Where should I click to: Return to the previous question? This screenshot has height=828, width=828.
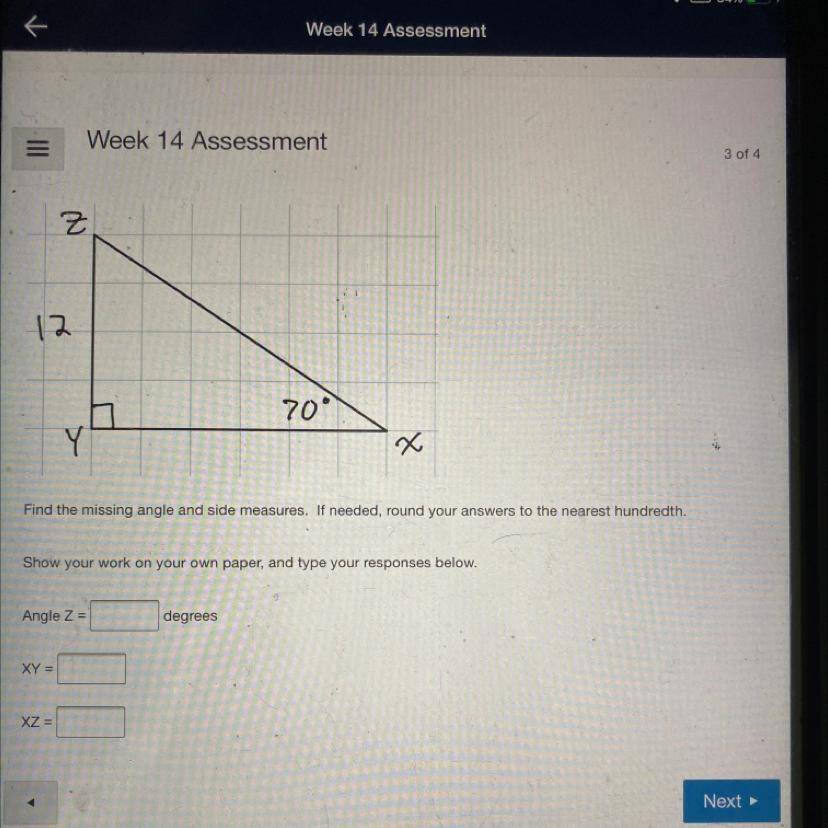coord(30,803)
